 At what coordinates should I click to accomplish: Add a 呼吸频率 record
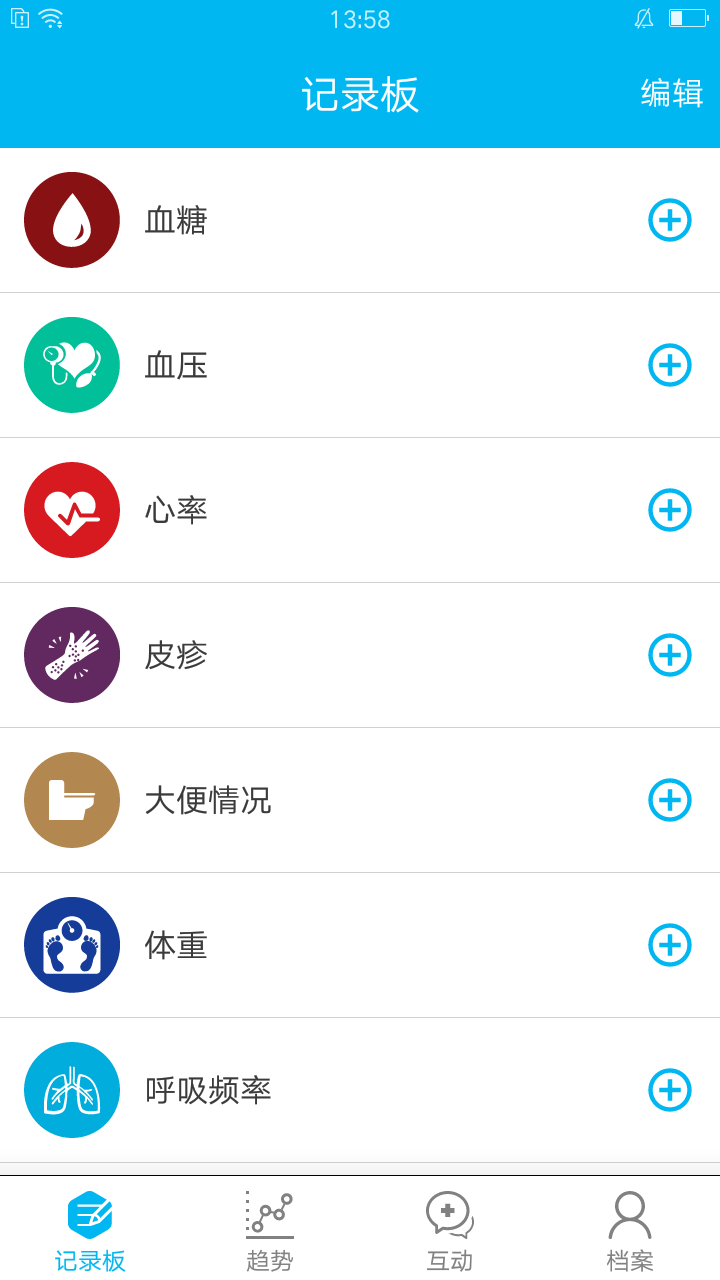click(670, 1090)
